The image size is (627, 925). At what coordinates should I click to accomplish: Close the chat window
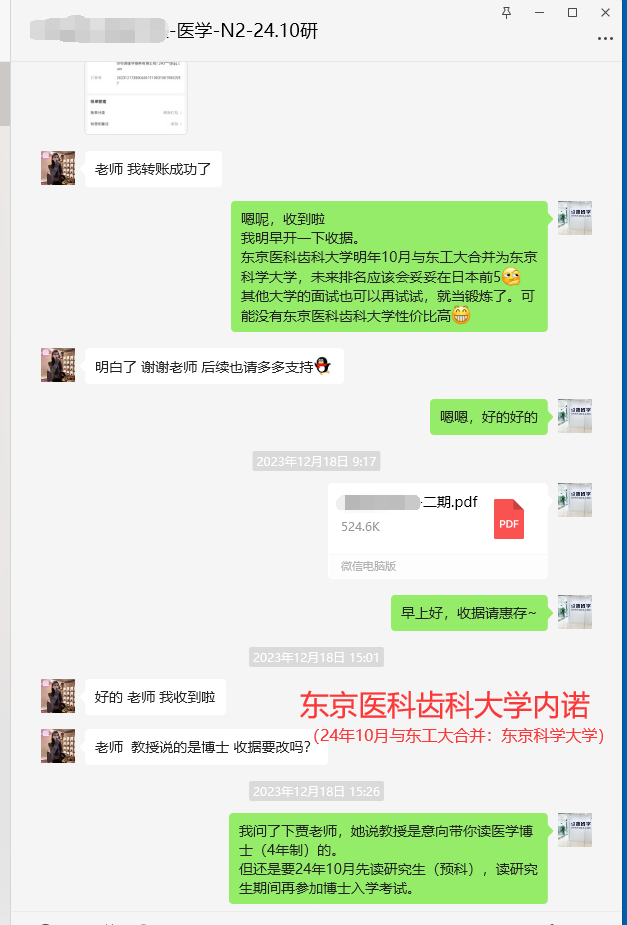click(x=605, y=12)
